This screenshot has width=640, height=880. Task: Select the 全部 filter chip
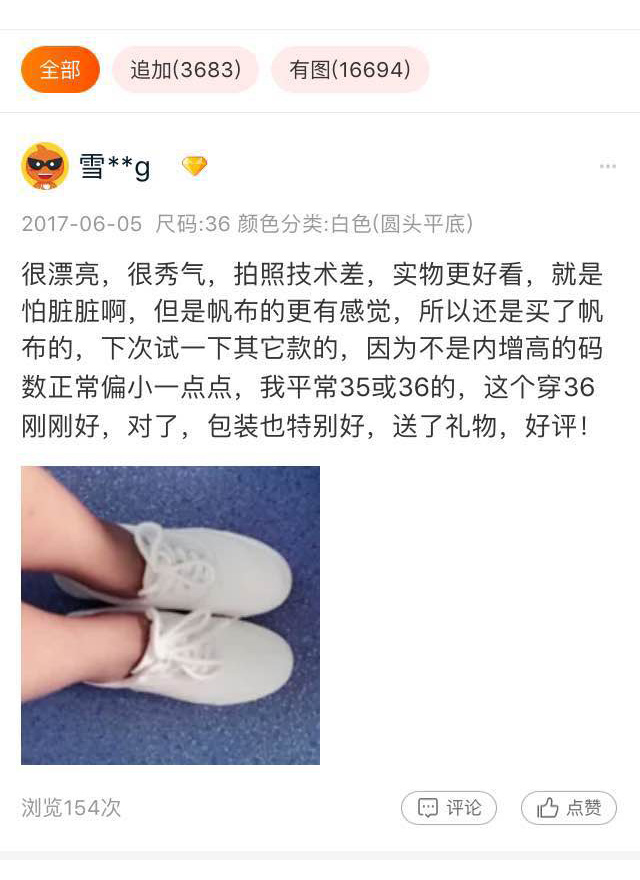(60, 70)
